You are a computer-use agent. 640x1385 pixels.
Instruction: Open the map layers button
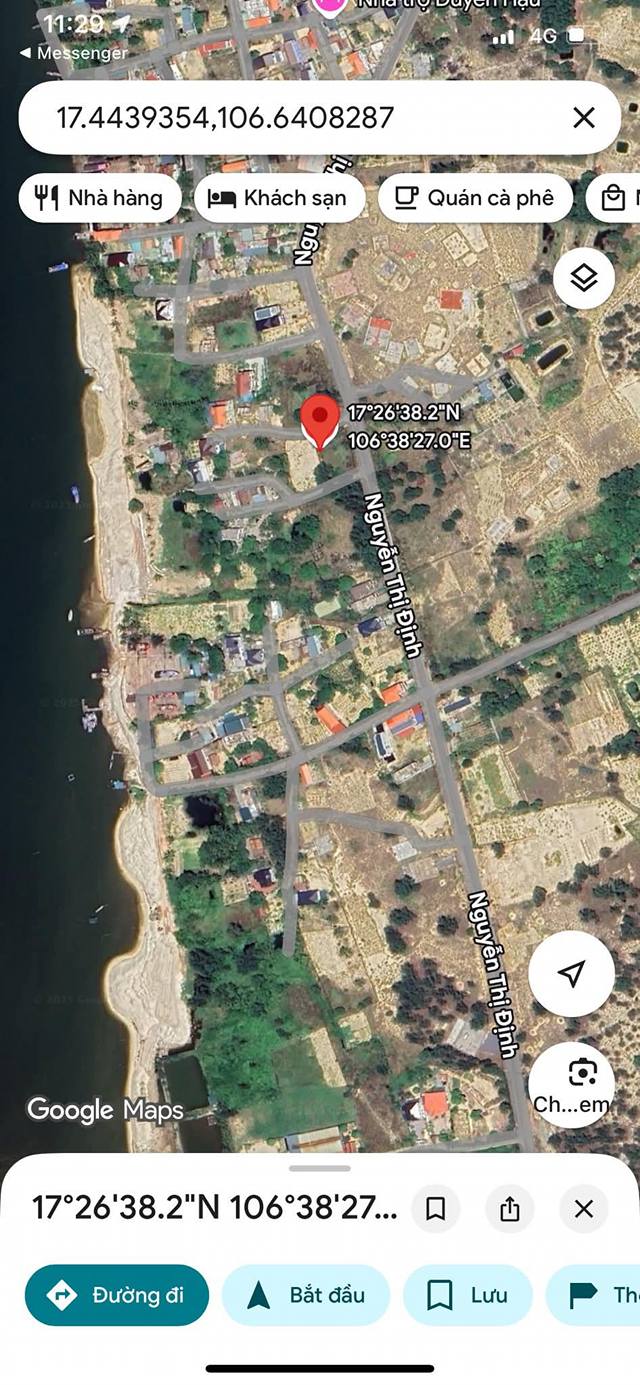(584, 278)
